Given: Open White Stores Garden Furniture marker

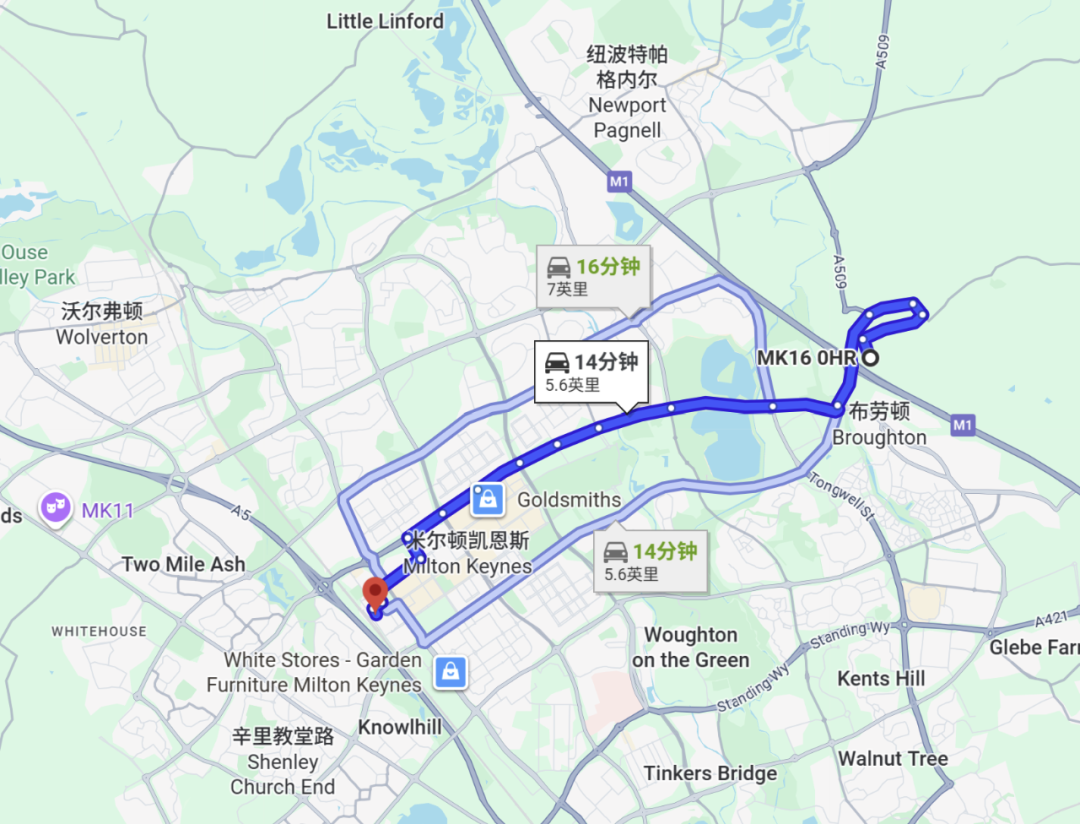Looking at the screenshot, I should tap(450, 672).
